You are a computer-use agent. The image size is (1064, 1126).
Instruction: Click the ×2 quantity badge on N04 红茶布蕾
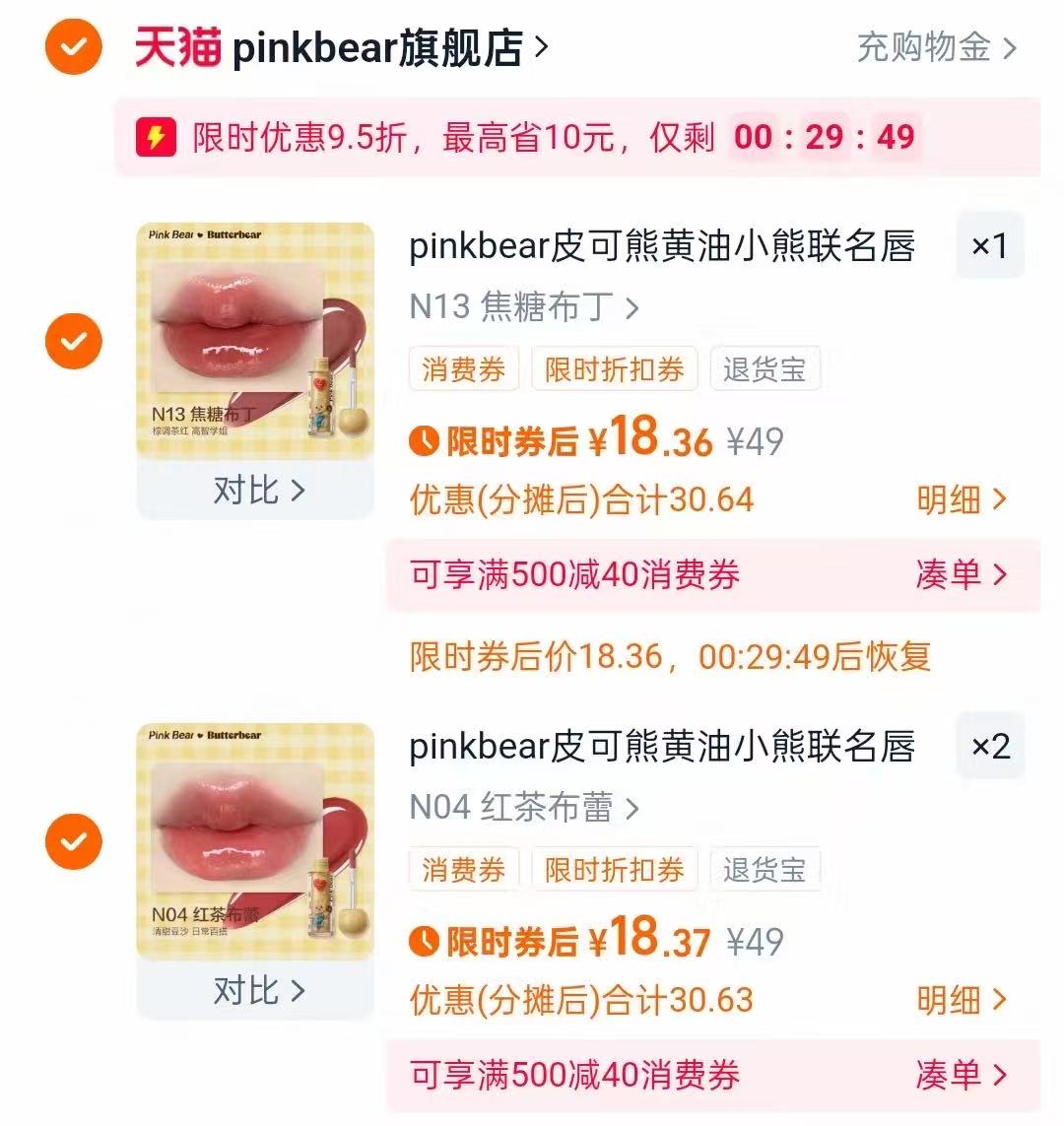pyautogui.click(x=990, y=746)
